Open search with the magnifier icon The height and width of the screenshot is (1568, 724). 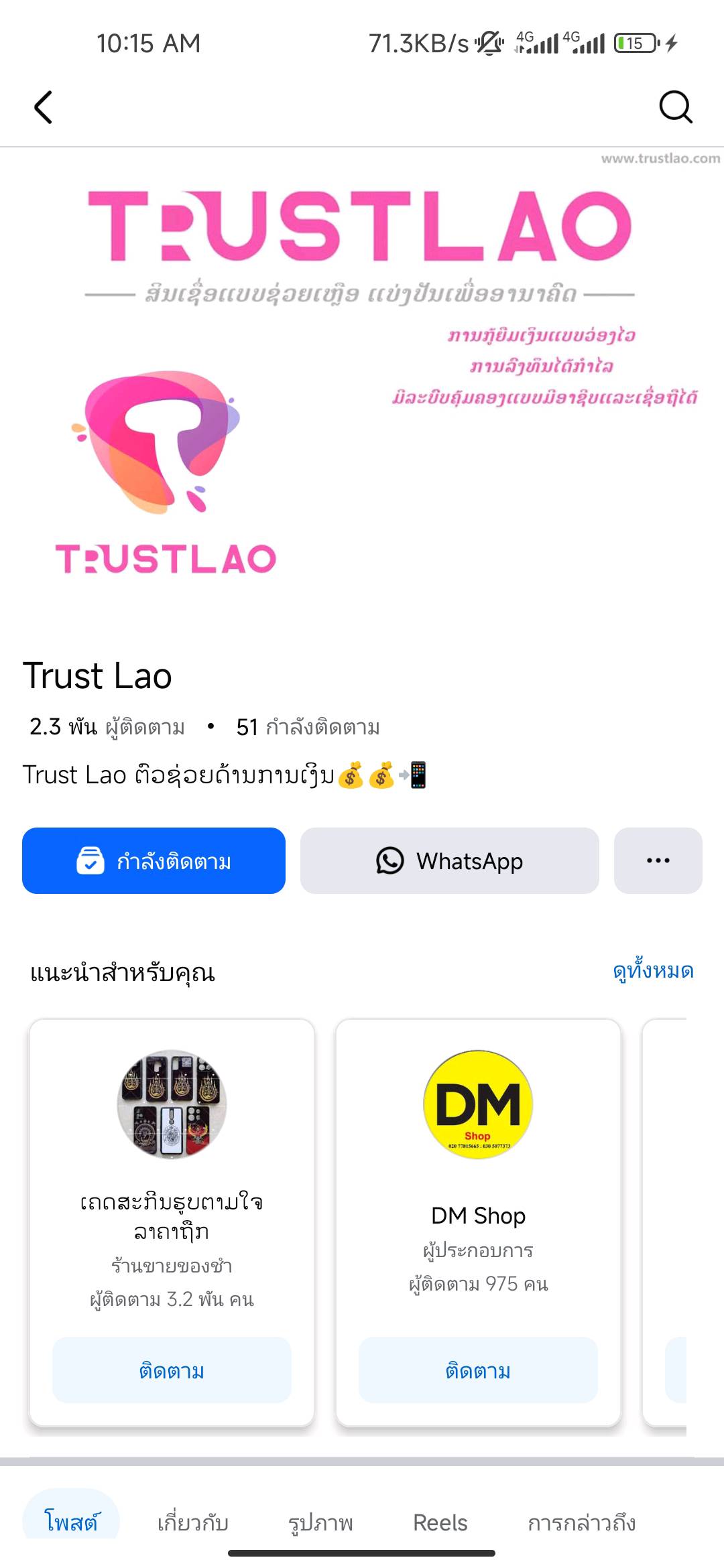(675, 107)
